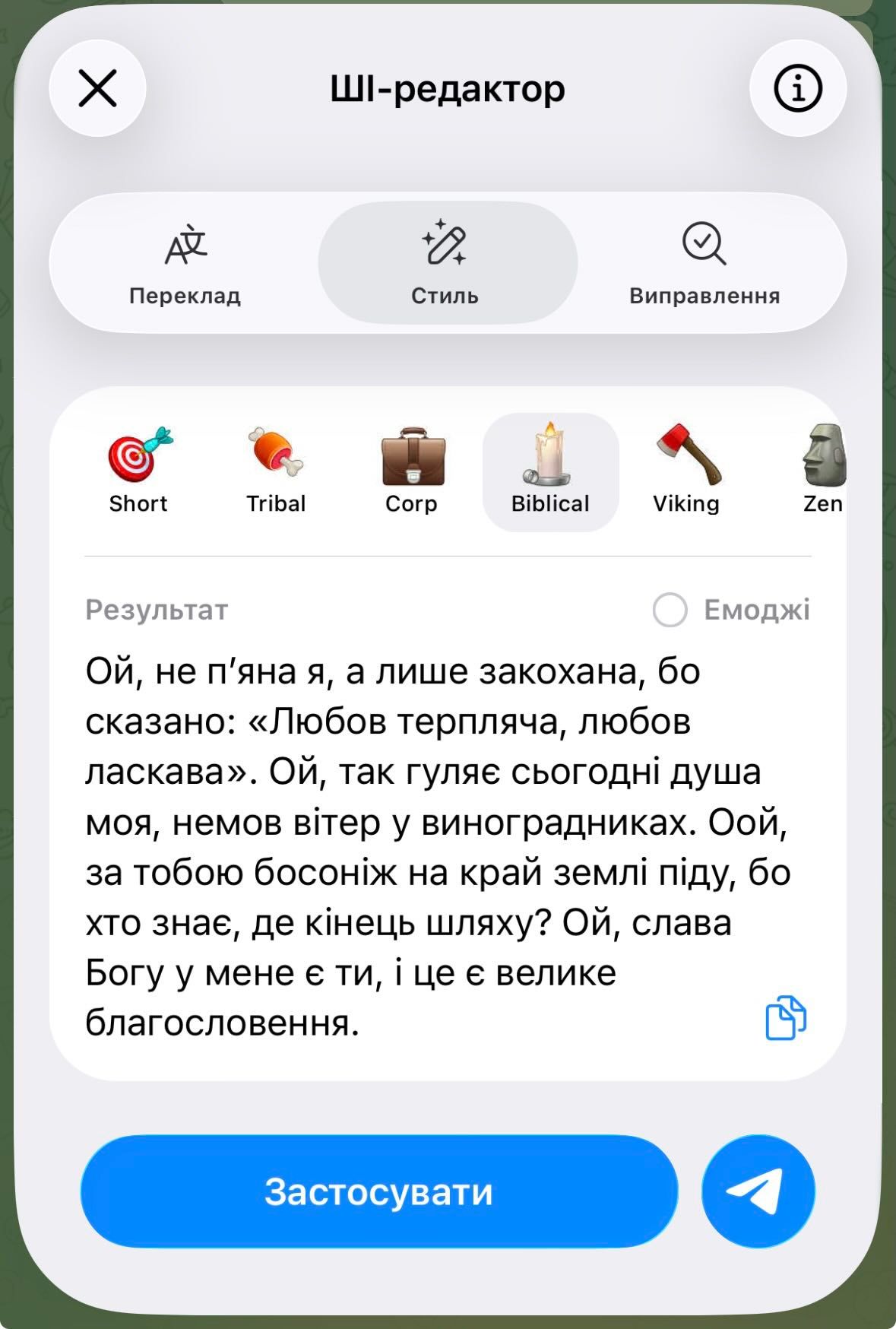Send the message via paper plane button
The image size is (896, 1329).
pos(760,1191)
